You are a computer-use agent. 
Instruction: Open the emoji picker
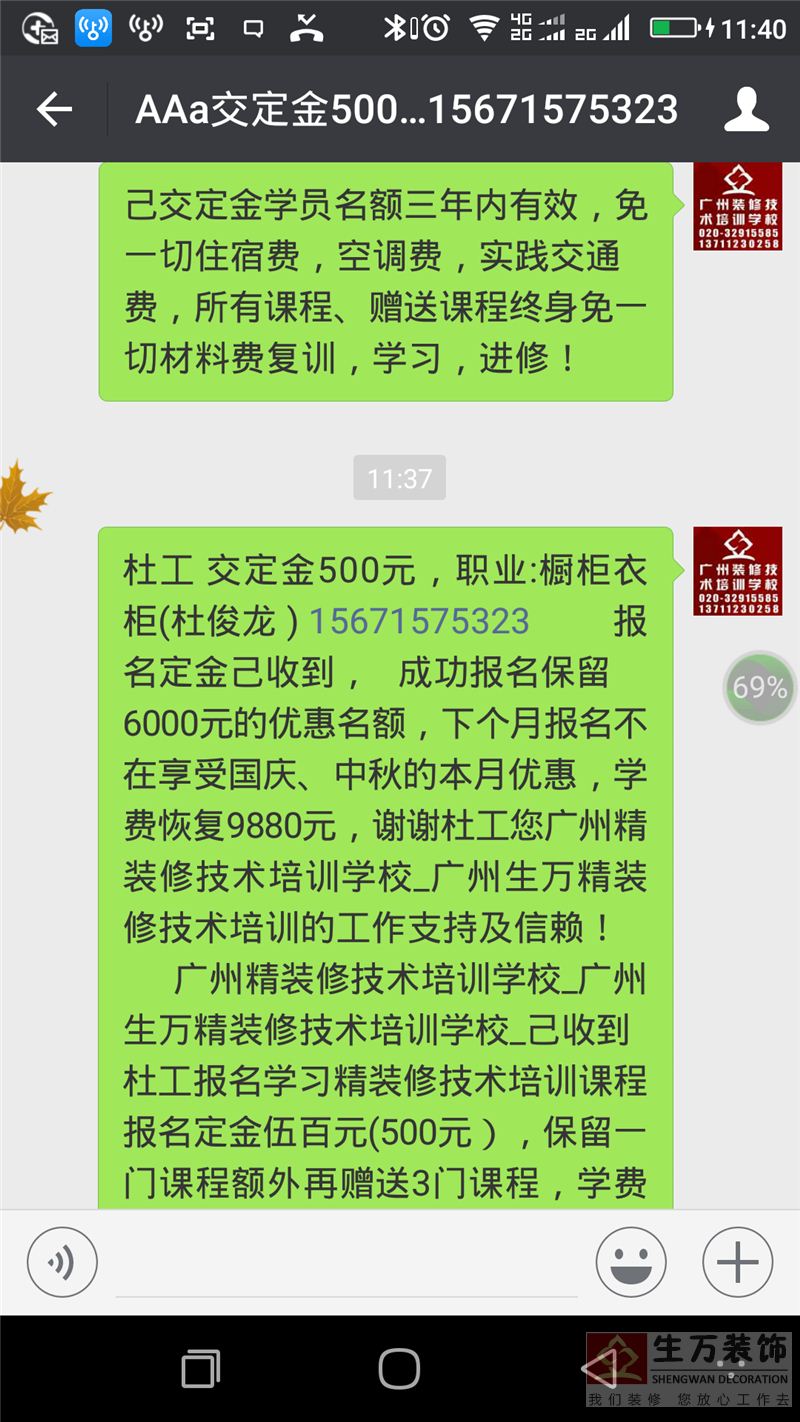coord(631,1262)
